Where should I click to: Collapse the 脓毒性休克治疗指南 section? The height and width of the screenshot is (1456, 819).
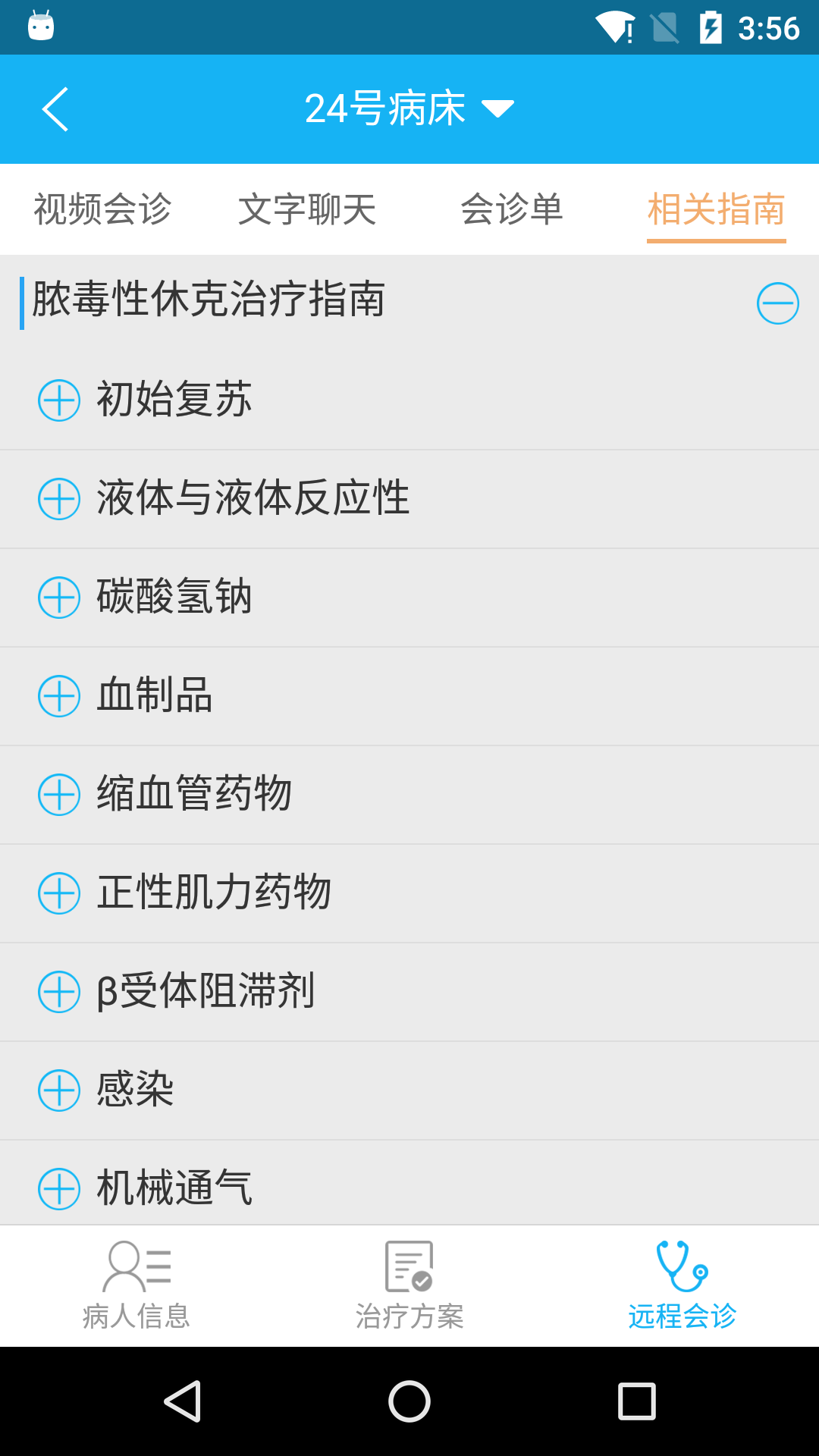tap(777, 303)
